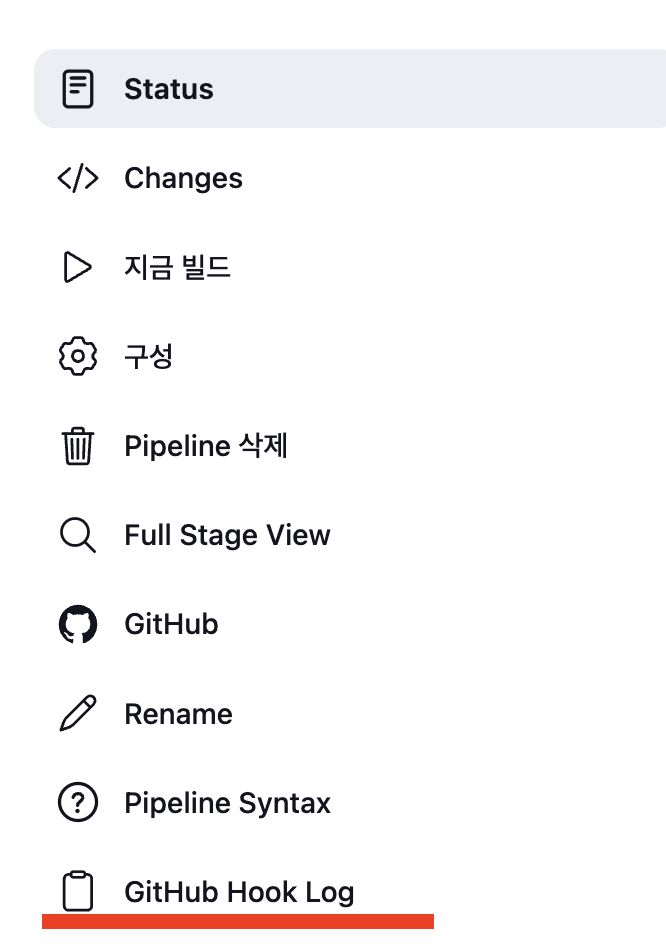Open the Status page
This screenshot has width=666, height=950.
[x=168, y=89]
